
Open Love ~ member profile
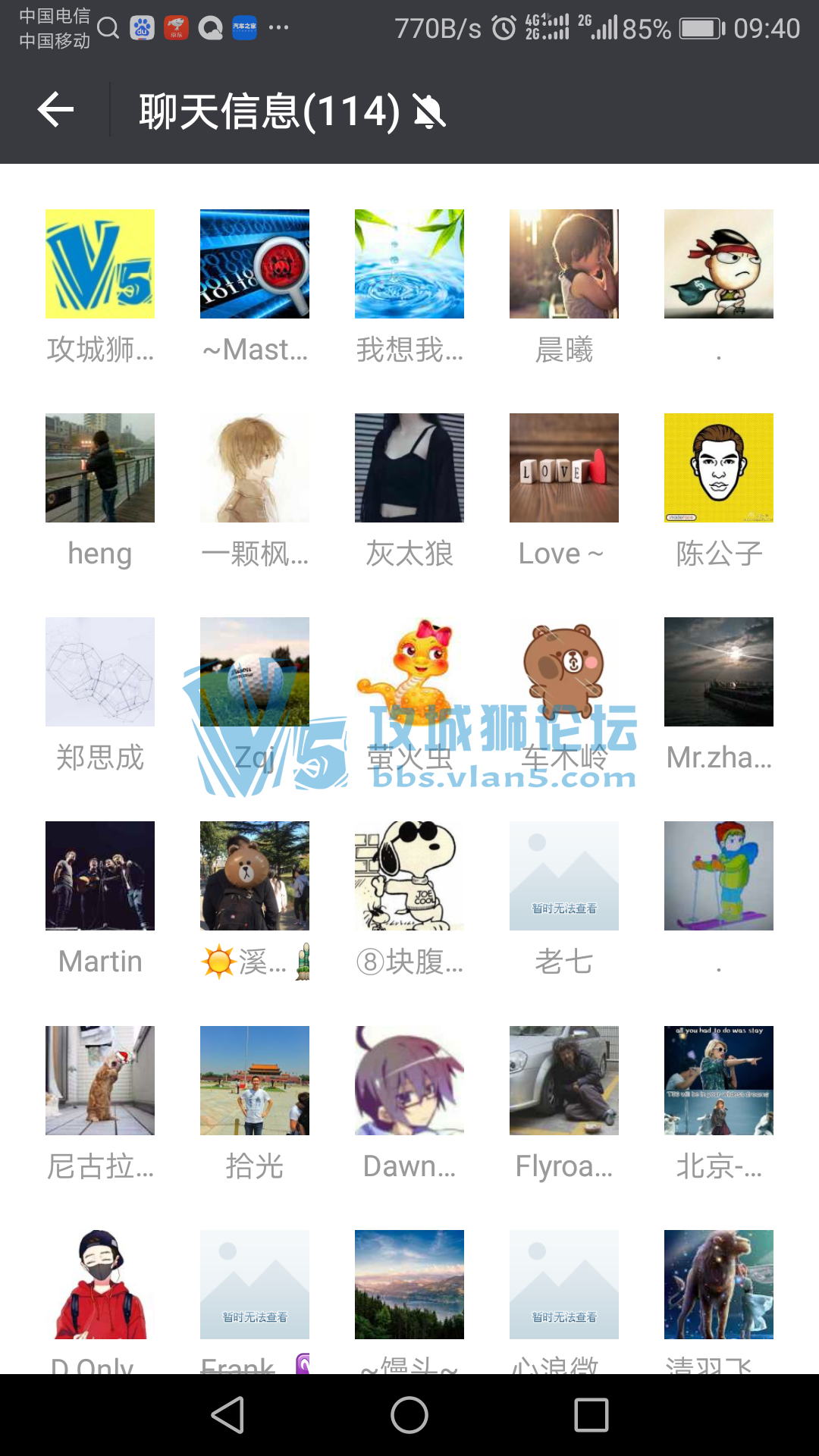click(x=563, y=468)
